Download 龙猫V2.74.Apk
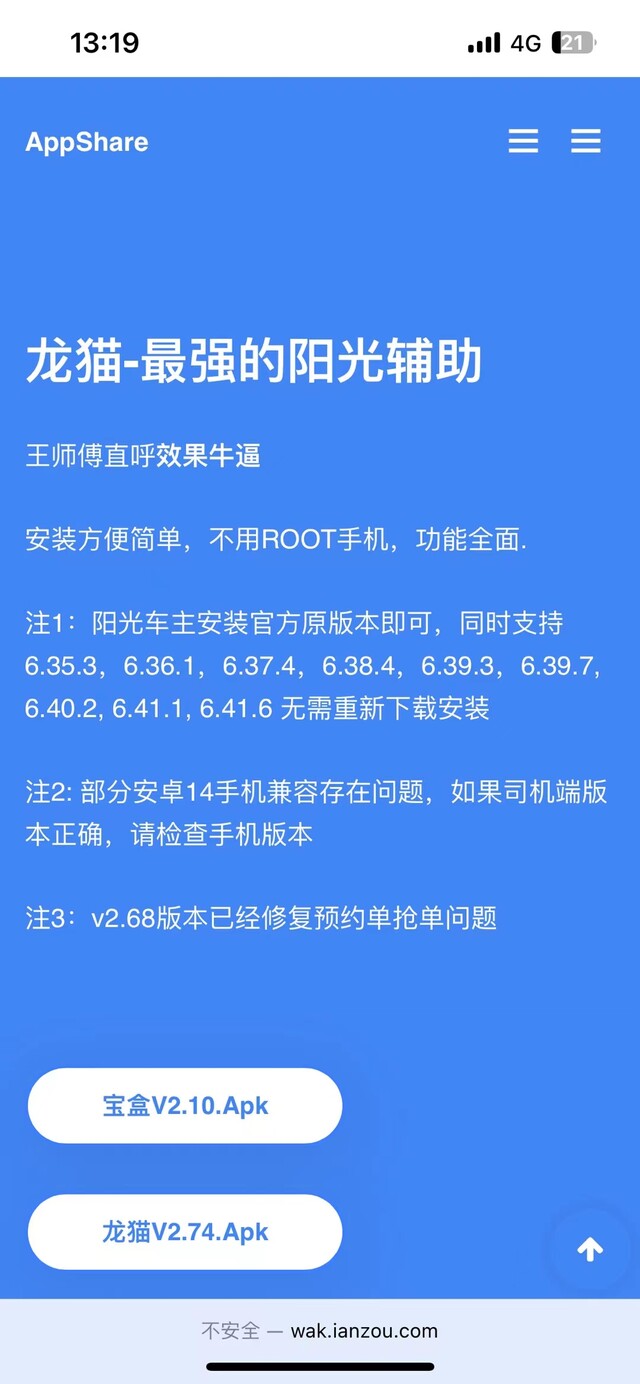Screen dimensions: 640x1384 pos(185,1232)
